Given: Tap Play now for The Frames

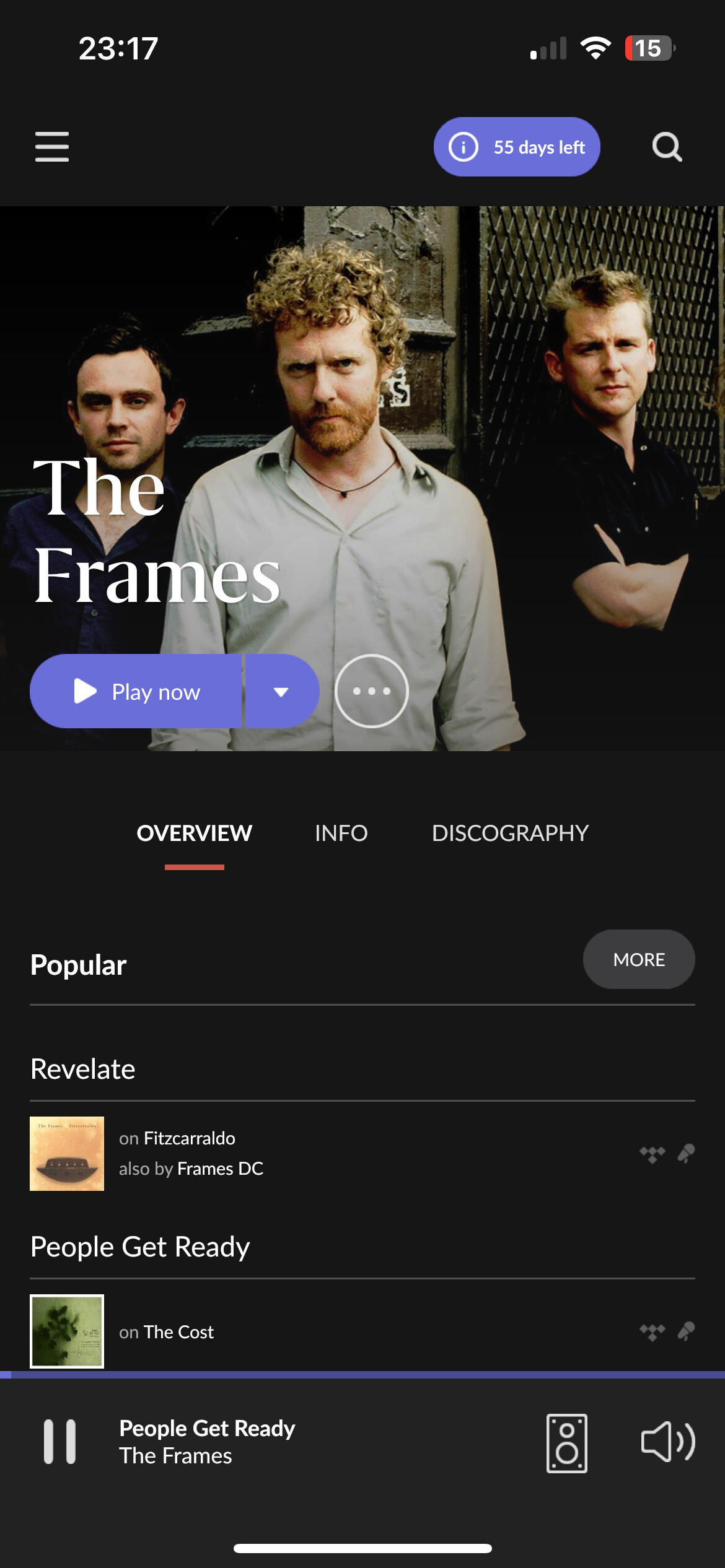Looking at the screenshot, I should click(136, 691).
